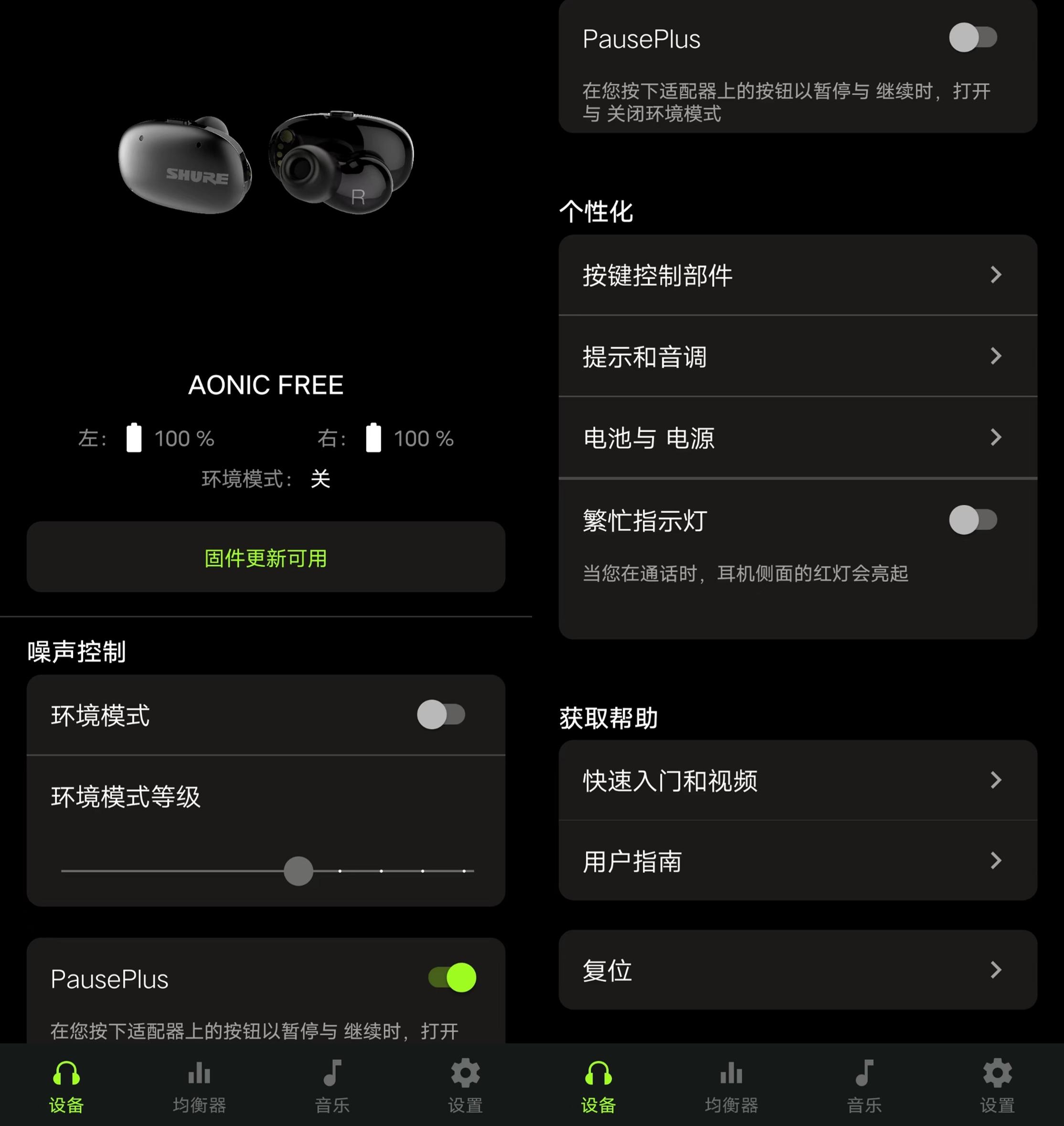Open 提示和音调 options
Image resolution: width=1064 pixels, height=1126 pixels.
pyautogui.click(x=794, y=356)
